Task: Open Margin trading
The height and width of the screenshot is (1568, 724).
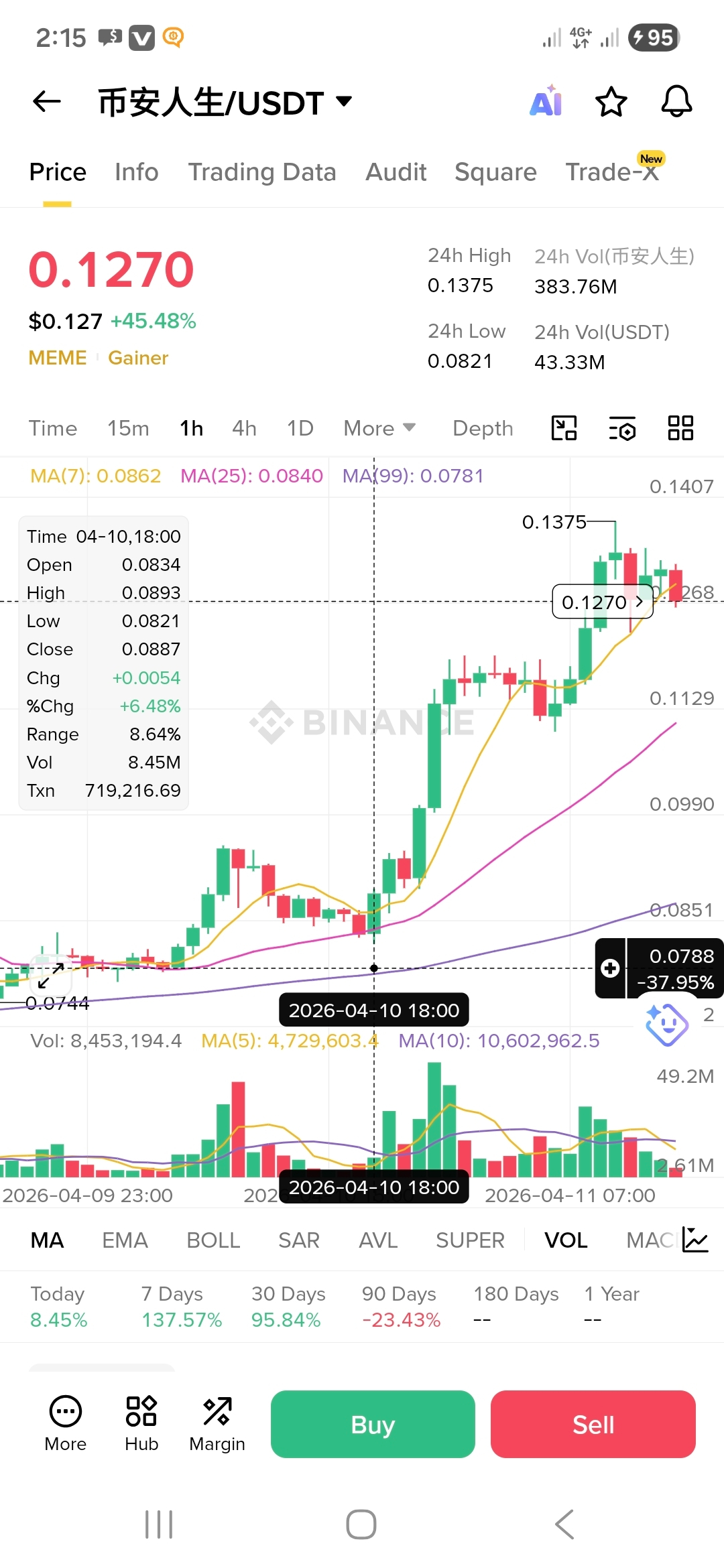Action: pyautogui.click(x=217, y=1424)
